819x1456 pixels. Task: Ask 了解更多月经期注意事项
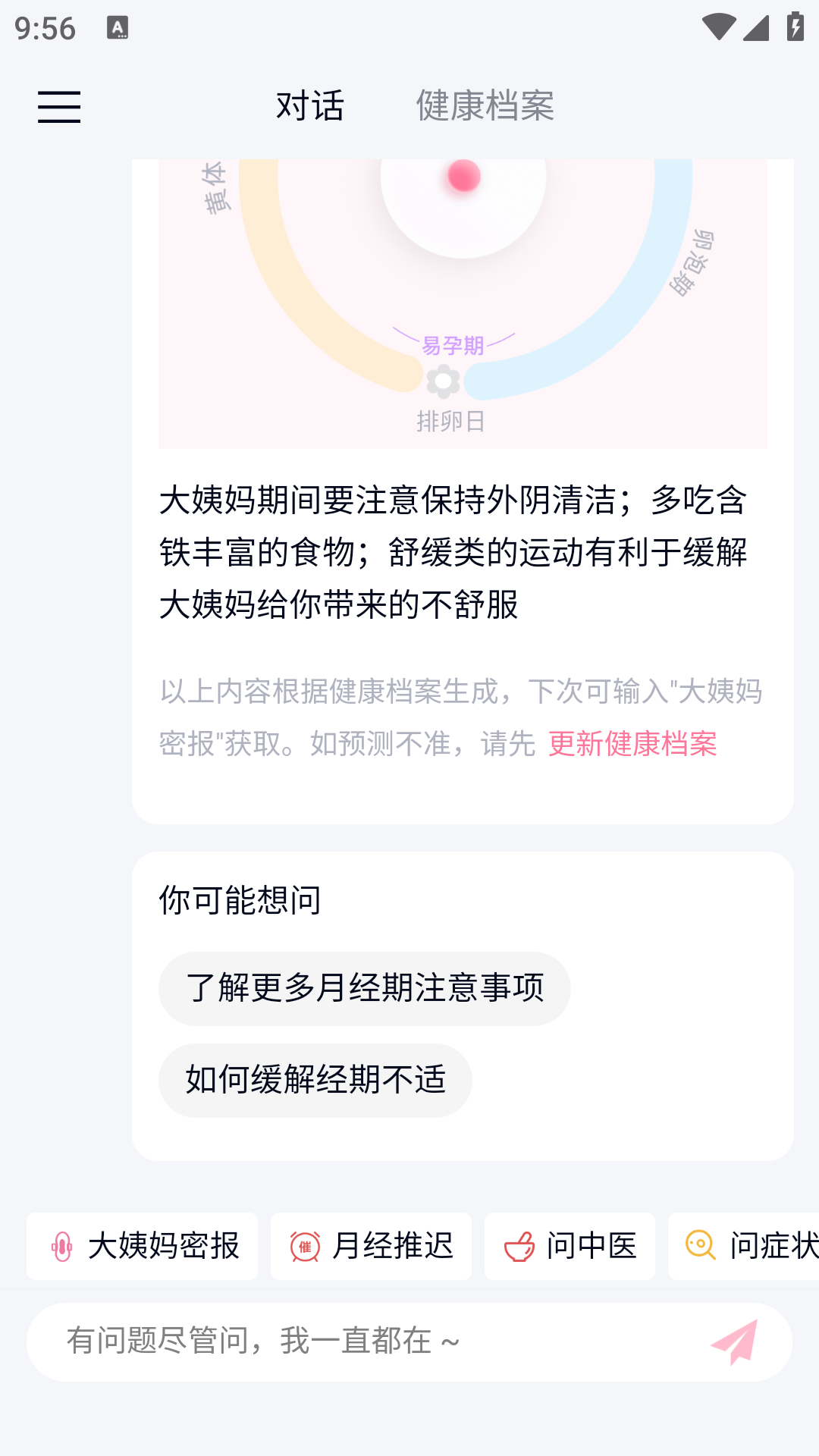[364, 988]
